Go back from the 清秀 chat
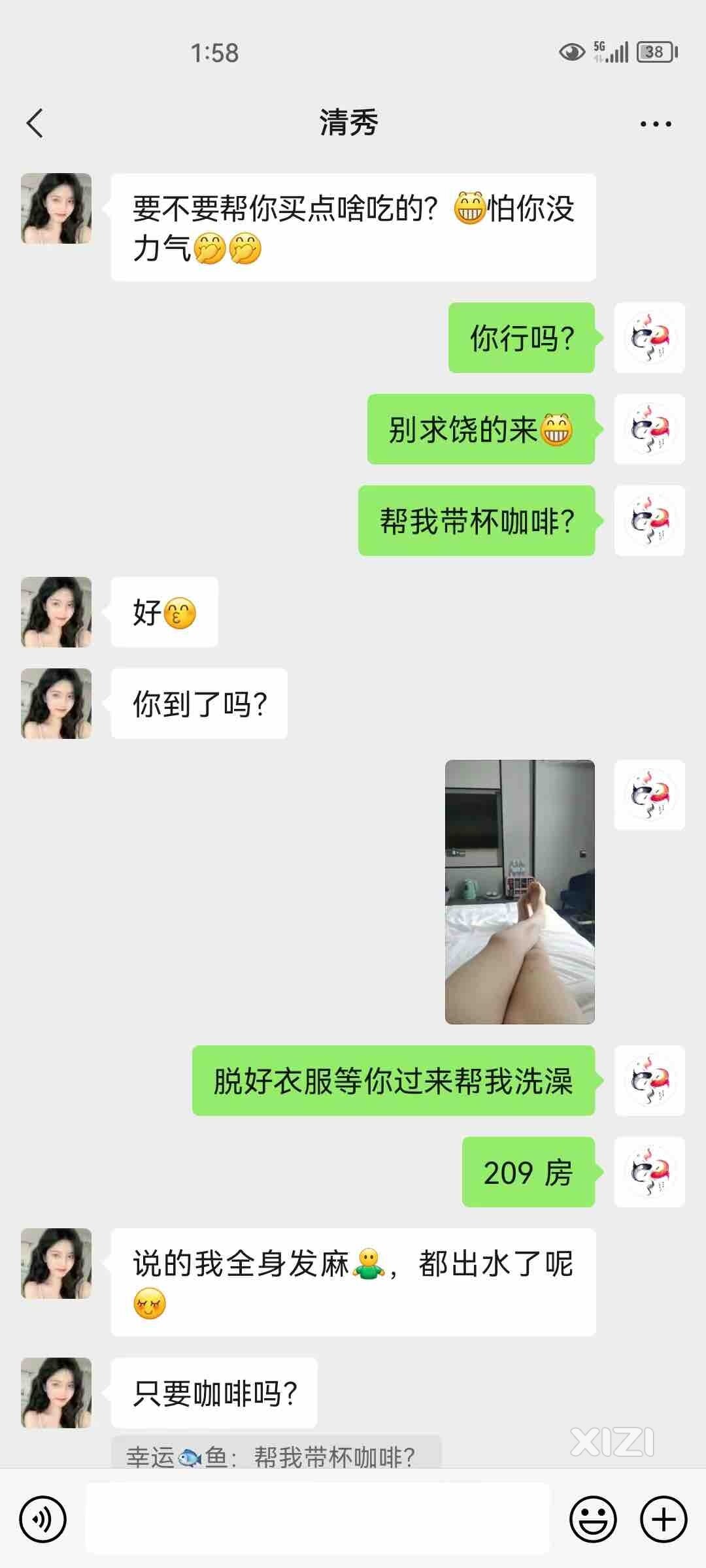Screen dimensions: 706x1568 [x=35, y=123]
